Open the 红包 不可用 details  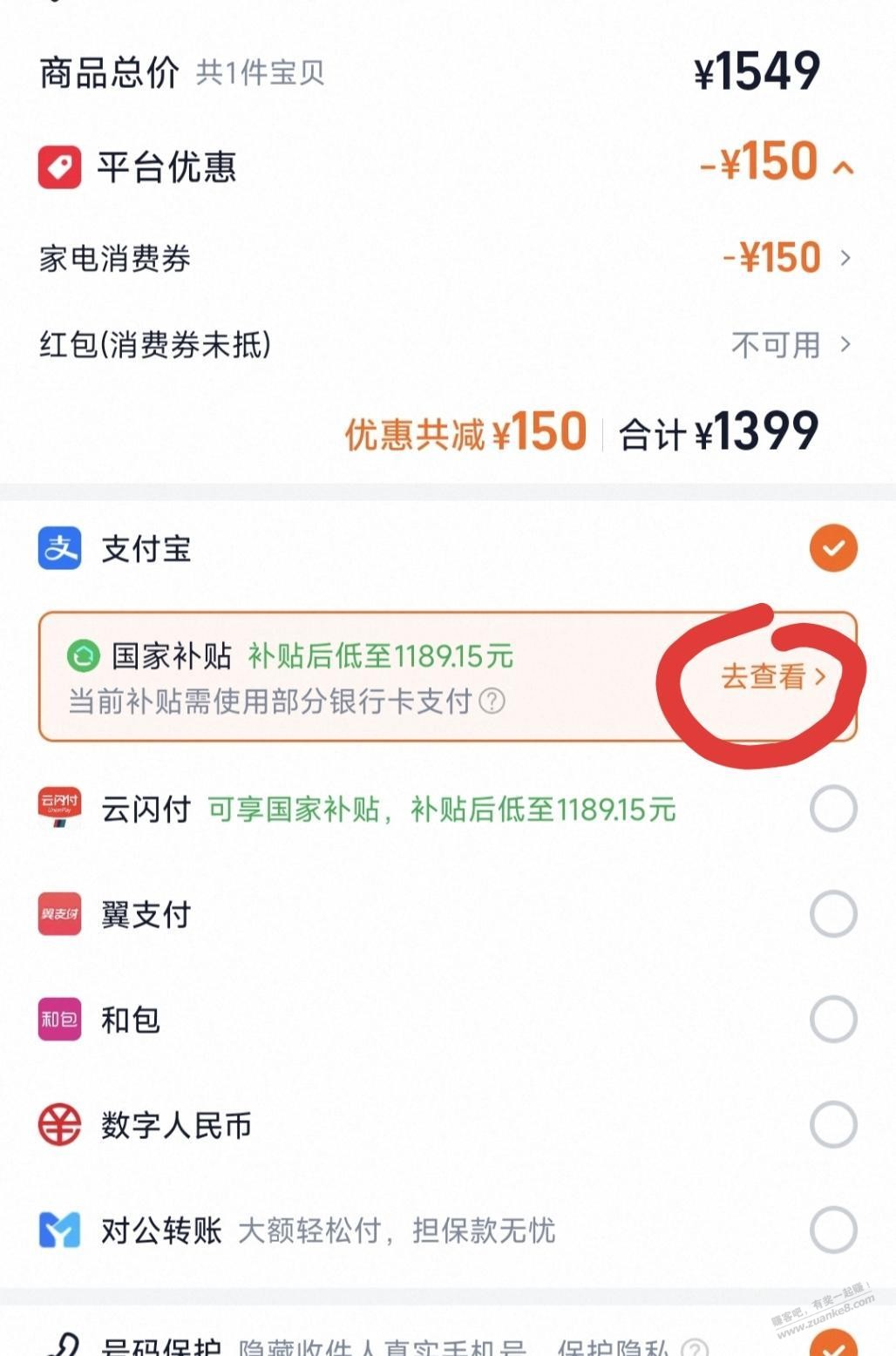click(x=843, y=345)
